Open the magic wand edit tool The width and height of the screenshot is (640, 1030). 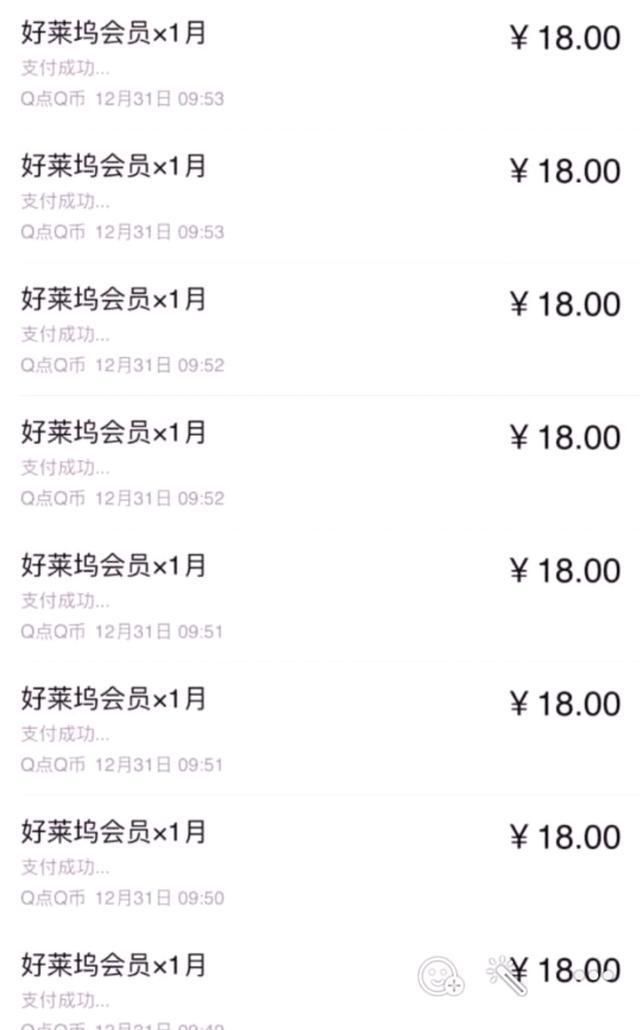(x=507, y=975)
